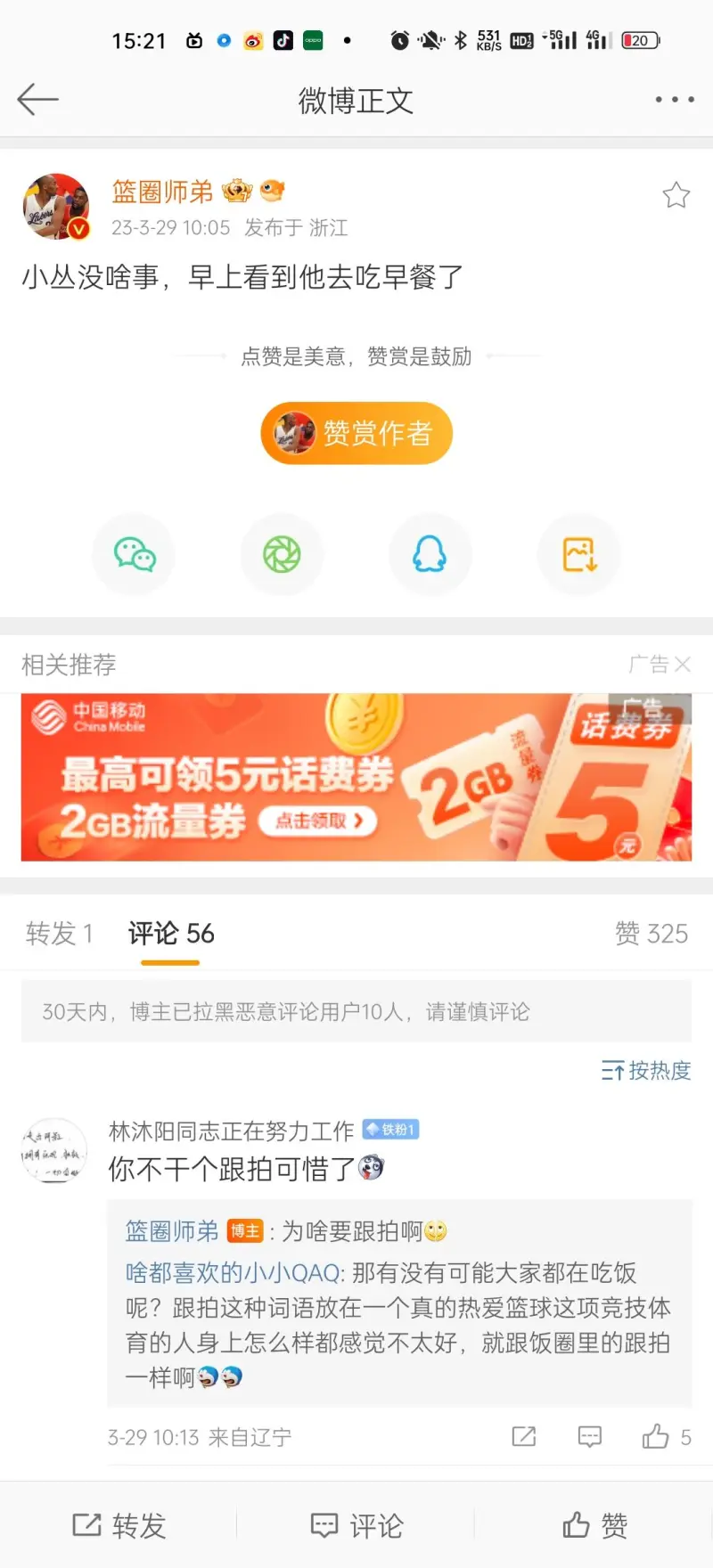Select the 评论 56 tab
This screenshot has width=713, height=1568.
pos(170,934)
